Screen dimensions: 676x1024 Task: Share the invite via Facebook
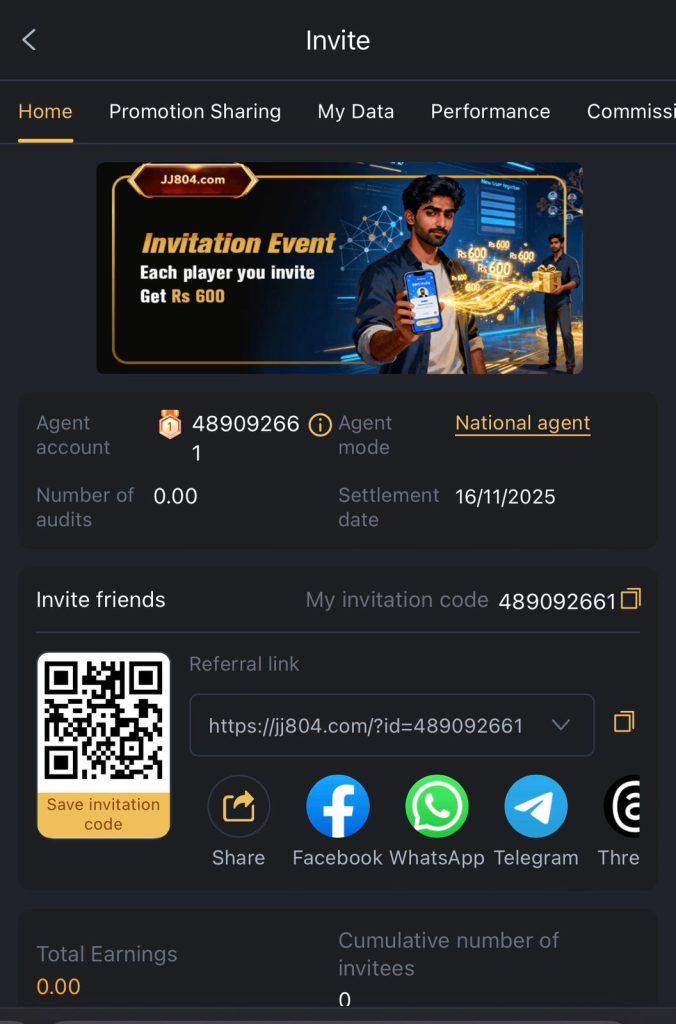(337, 807)
